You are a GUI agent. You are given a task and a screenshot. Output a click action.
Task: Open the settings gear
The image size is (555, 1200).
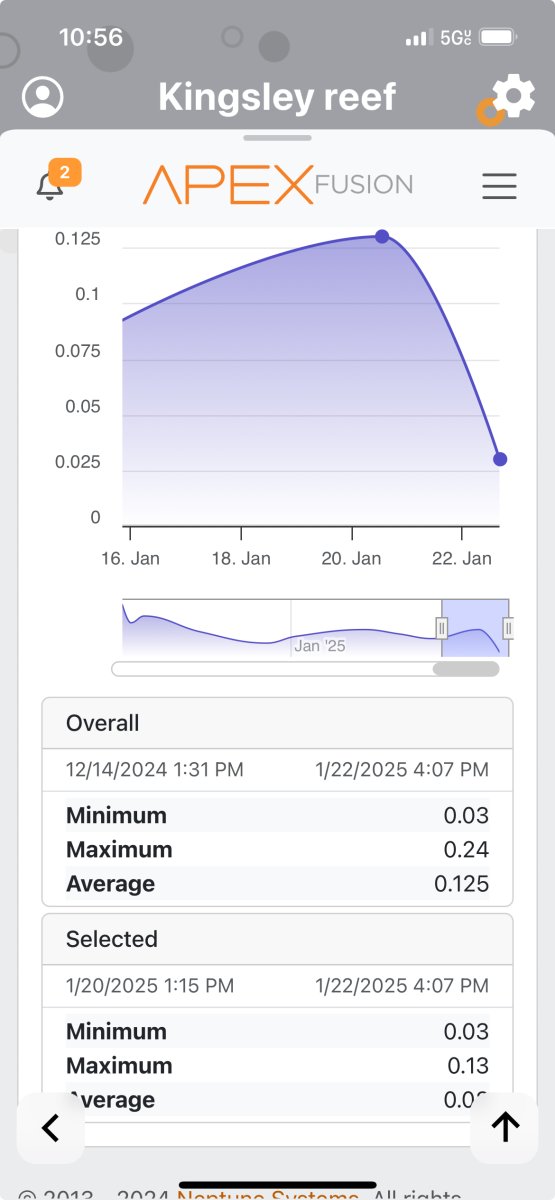(x=513, y=97)
